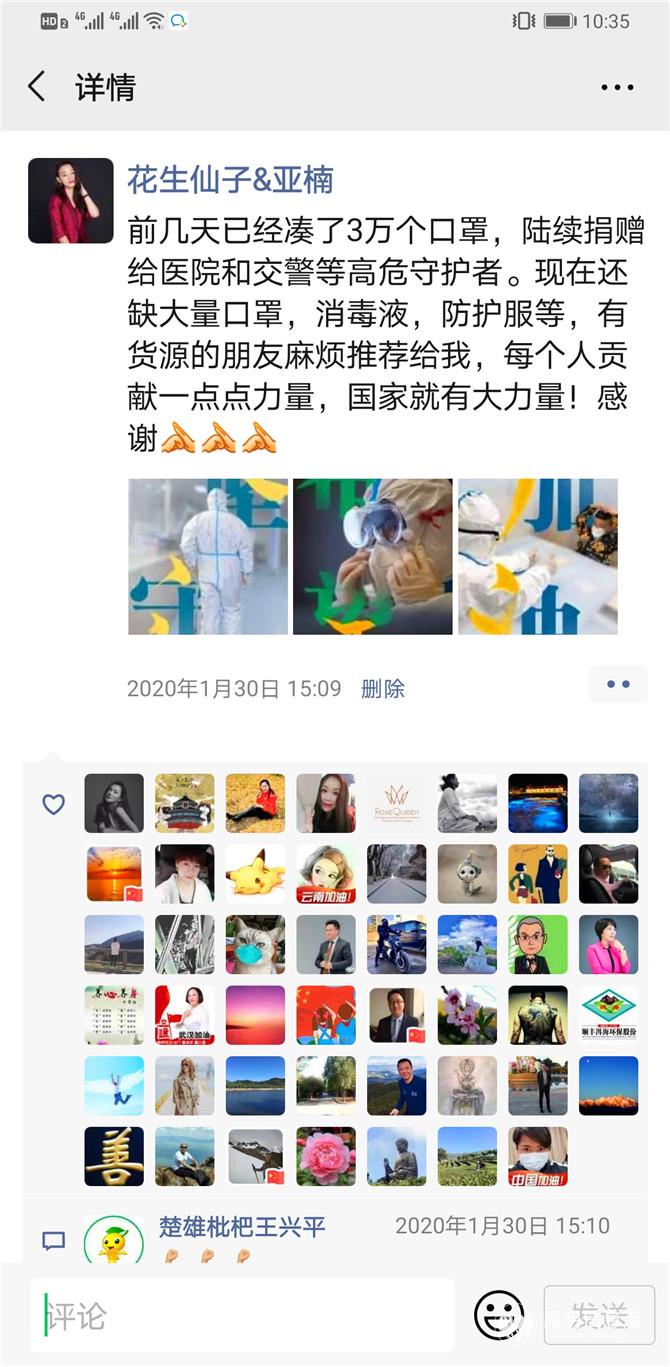This screenshot has height=1367, width=670.
Task: Focus the 评论 comment input field
Action: point(240,1315)
